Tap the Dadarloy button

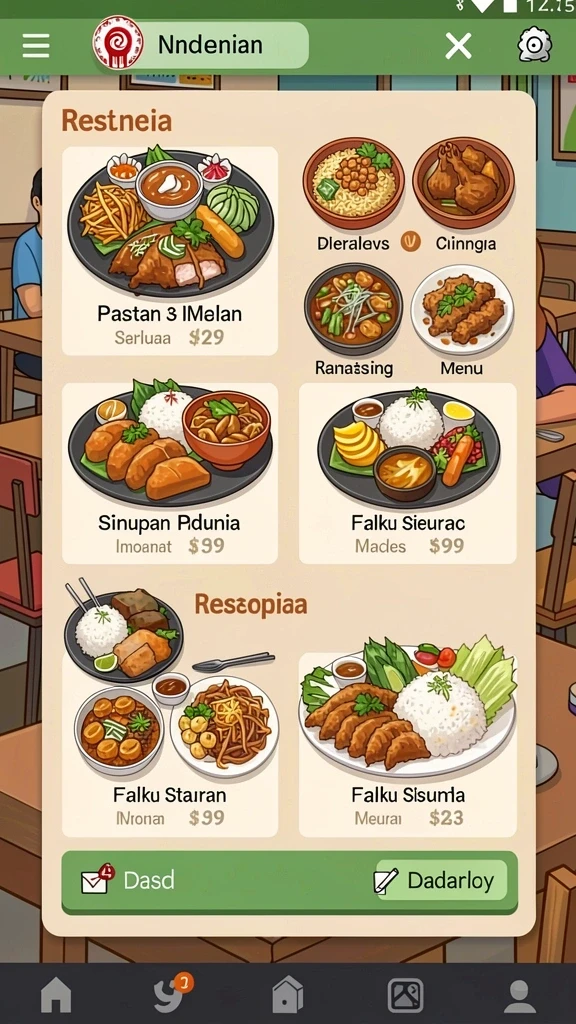441,880
